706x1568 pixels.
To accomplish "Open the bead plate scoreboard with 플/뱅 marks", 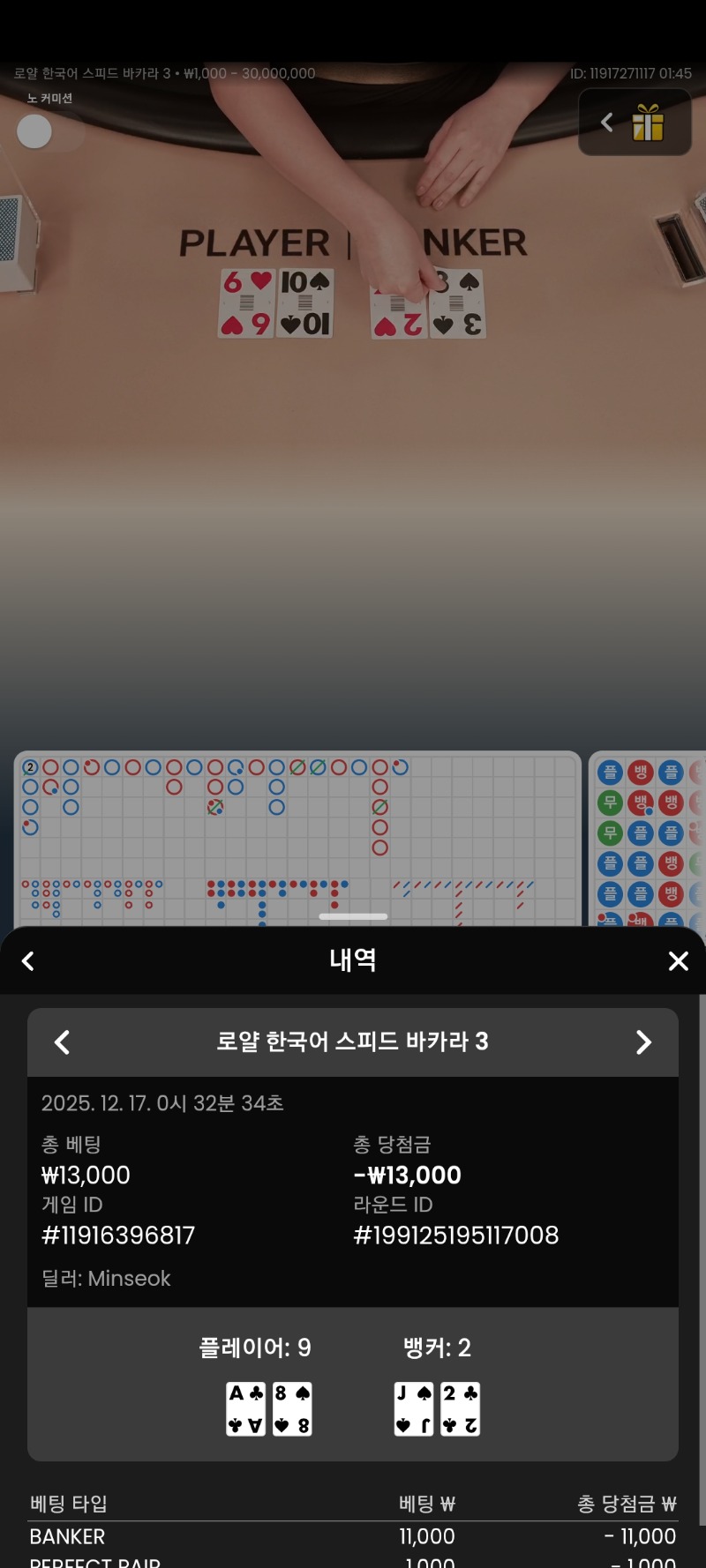I will (x=649, y=838).
